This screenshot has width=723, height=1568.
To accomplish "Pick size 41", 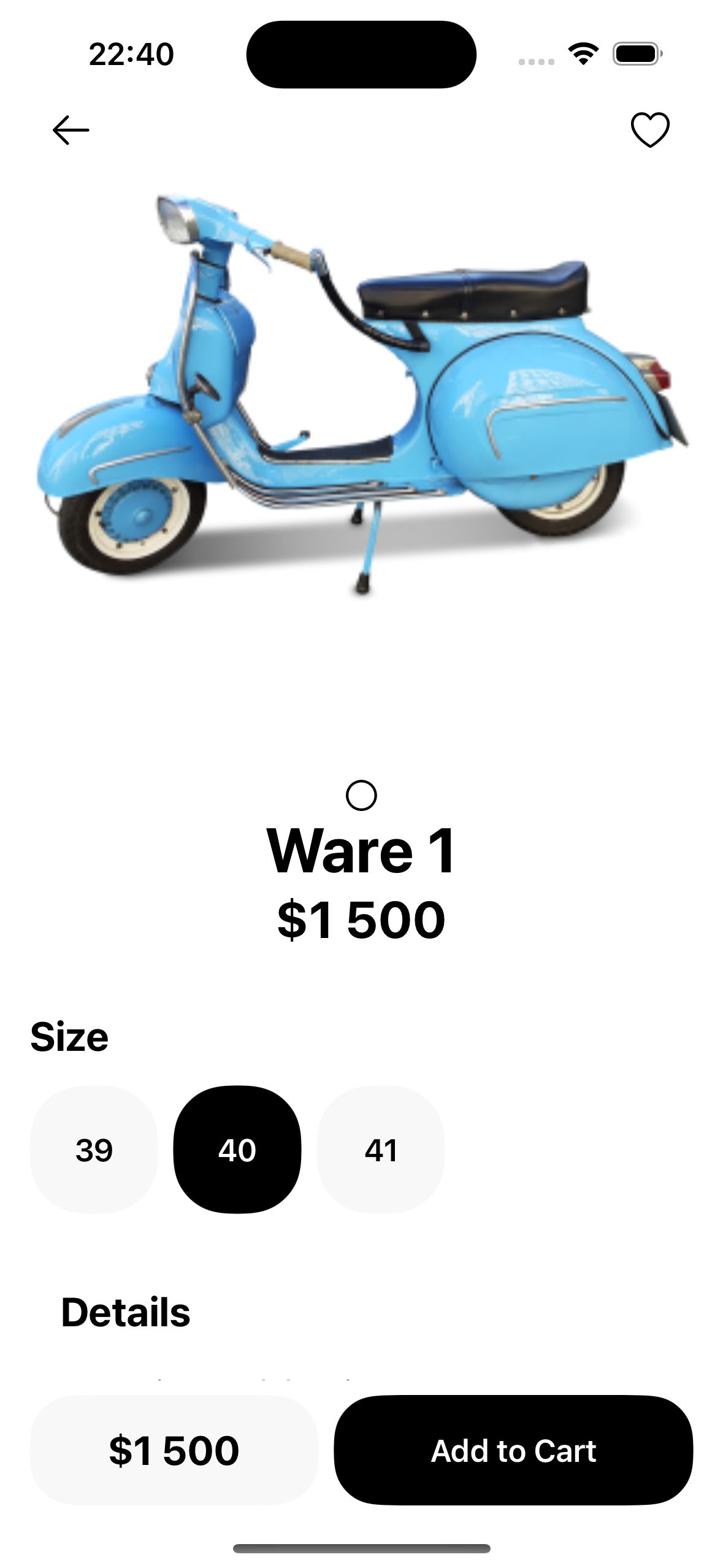I will 381,1150.
